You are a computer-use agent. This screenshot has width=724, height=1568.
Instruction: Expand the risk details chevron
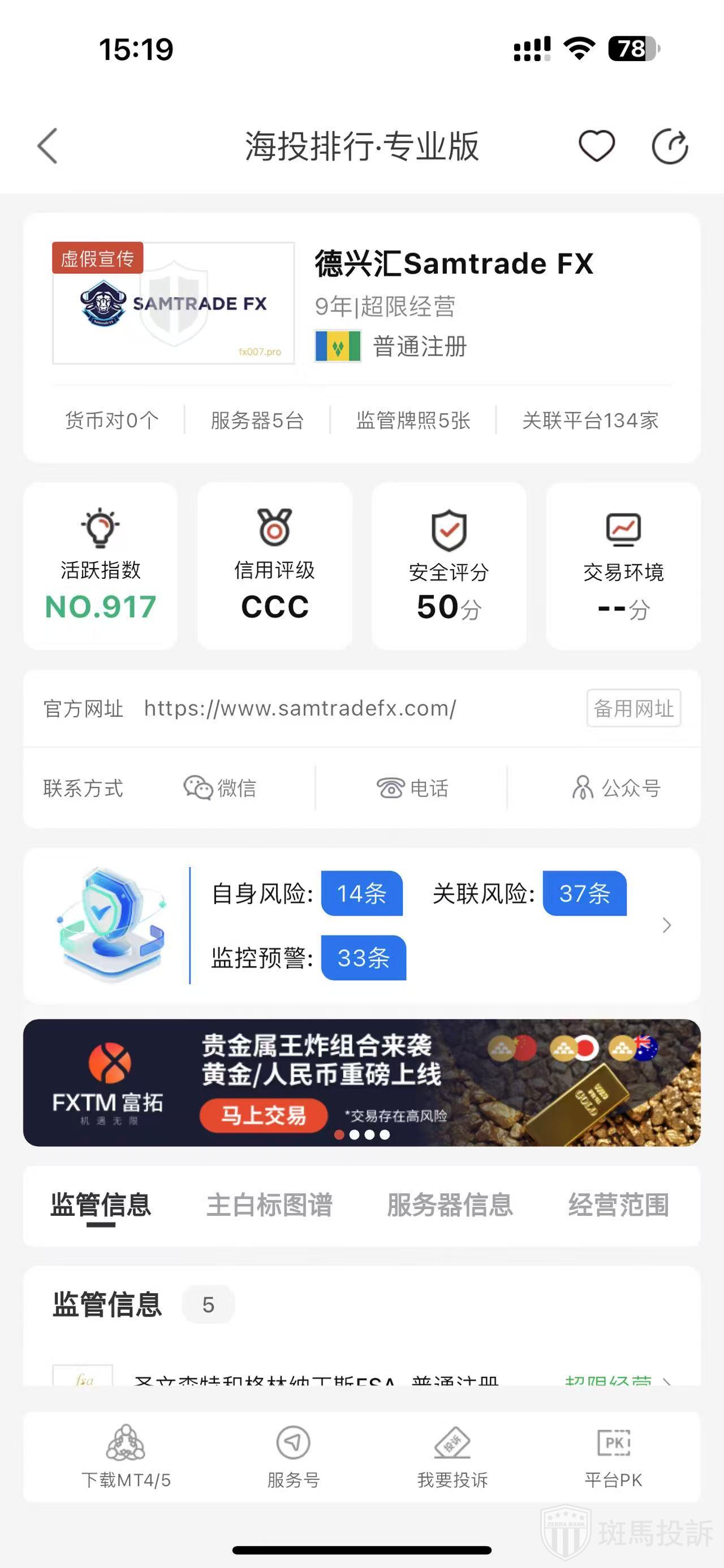coord(667,925)
